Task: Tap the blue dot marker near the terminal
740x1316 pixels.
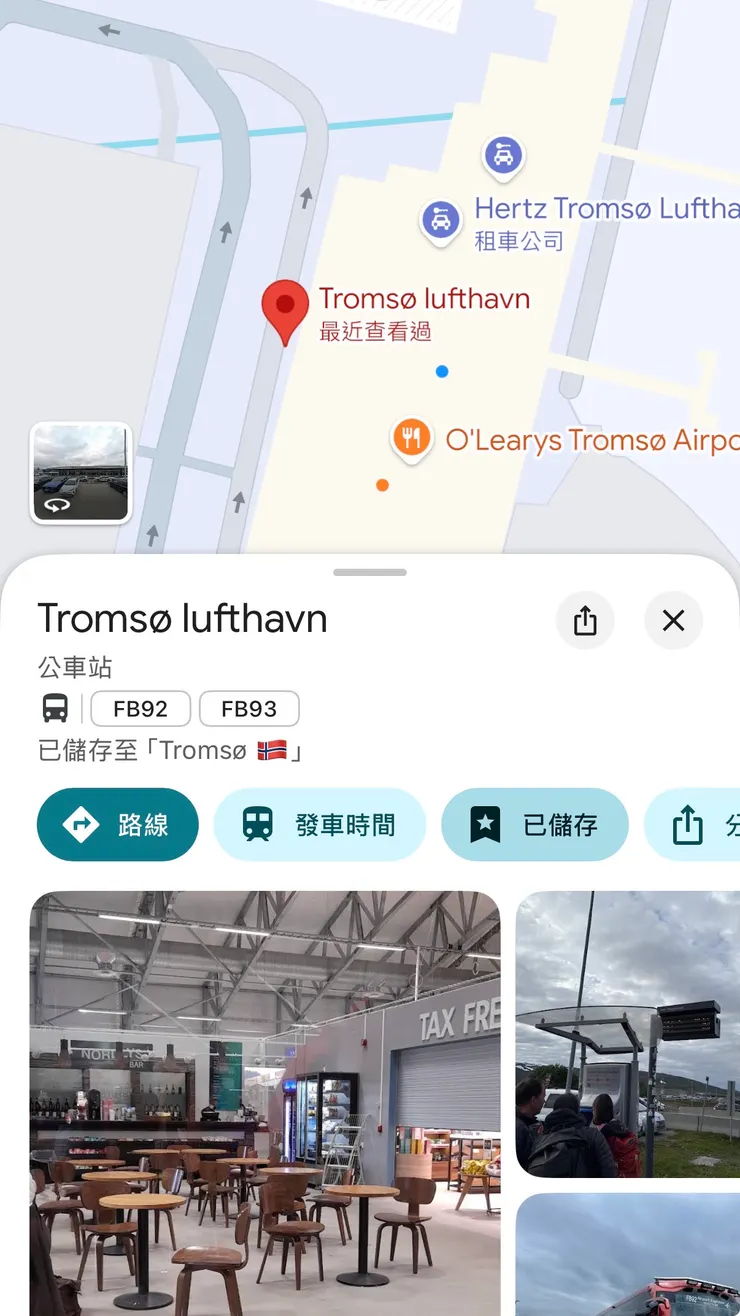Action: [x=441, y=371]
